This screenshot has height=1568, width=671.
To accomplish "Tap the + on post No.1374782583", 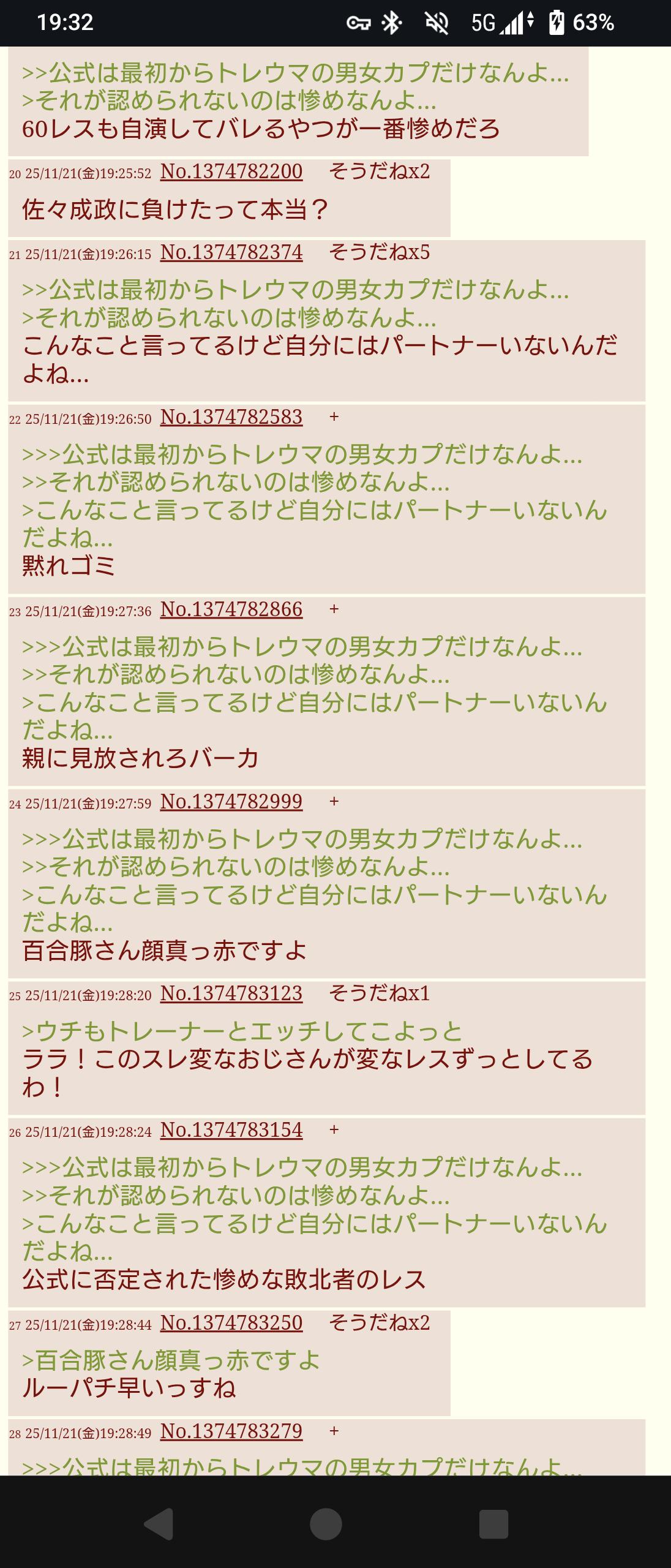I will coord(334,417).
